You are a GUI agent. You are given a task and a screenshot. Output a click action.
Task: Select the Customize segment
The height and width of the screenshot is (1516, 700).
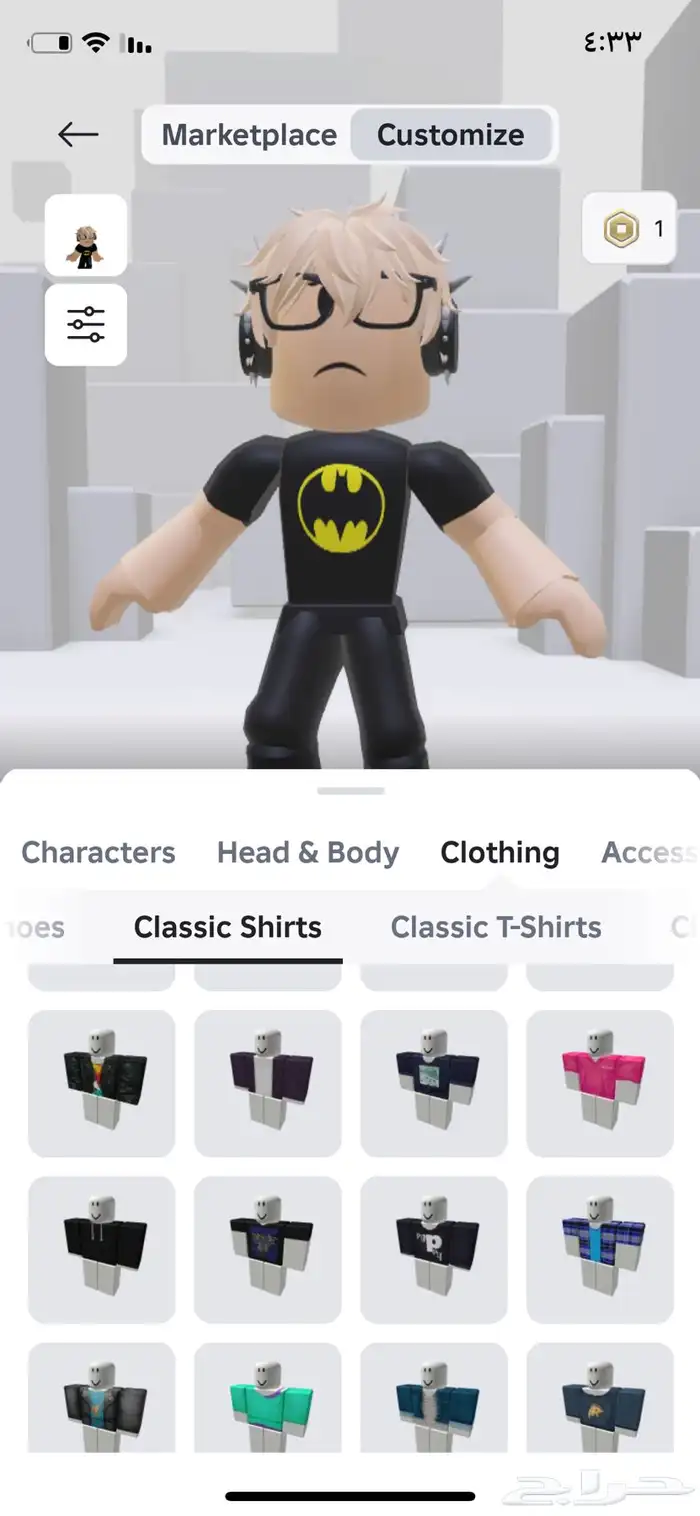(450, 135)
